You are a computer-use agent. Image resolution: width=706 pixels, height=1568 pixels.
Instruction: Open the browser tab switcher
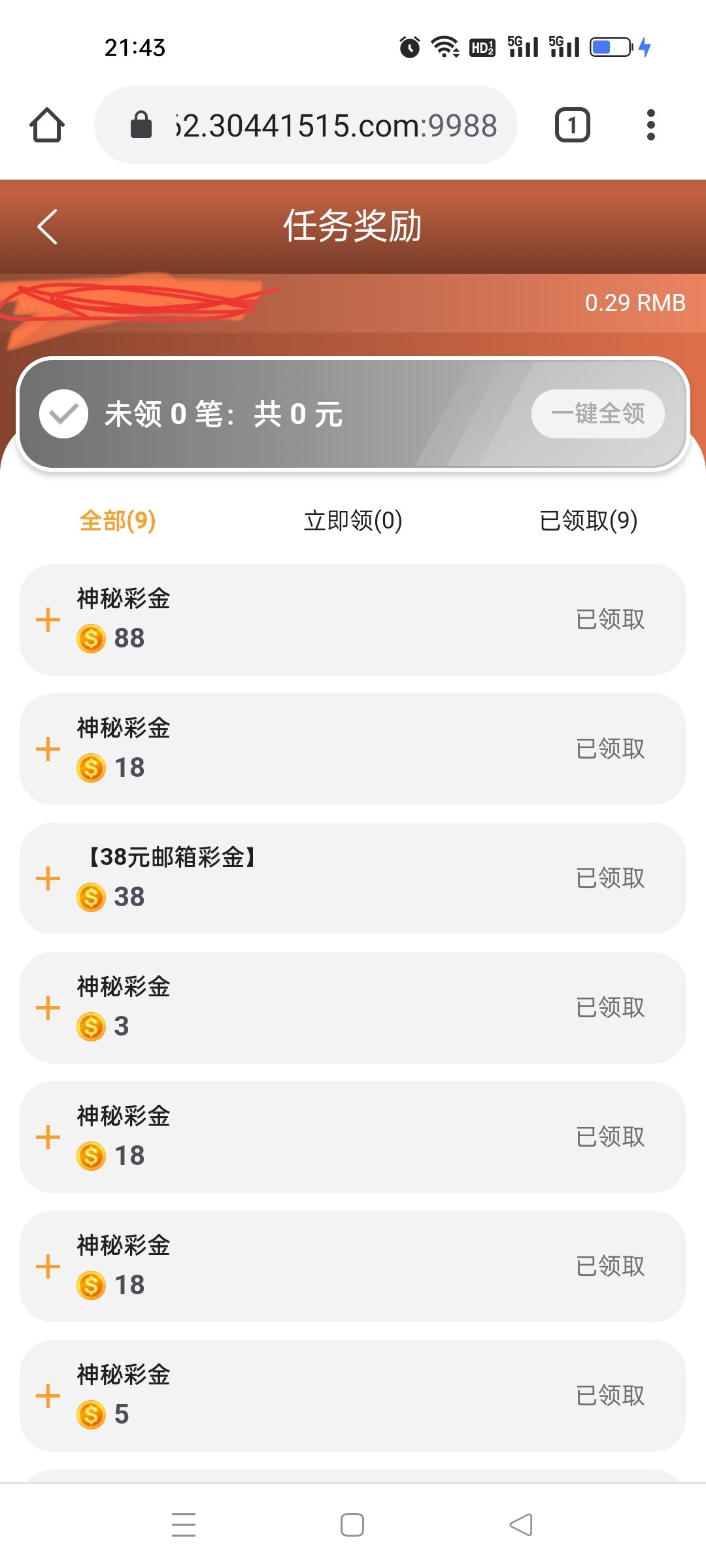572,125
